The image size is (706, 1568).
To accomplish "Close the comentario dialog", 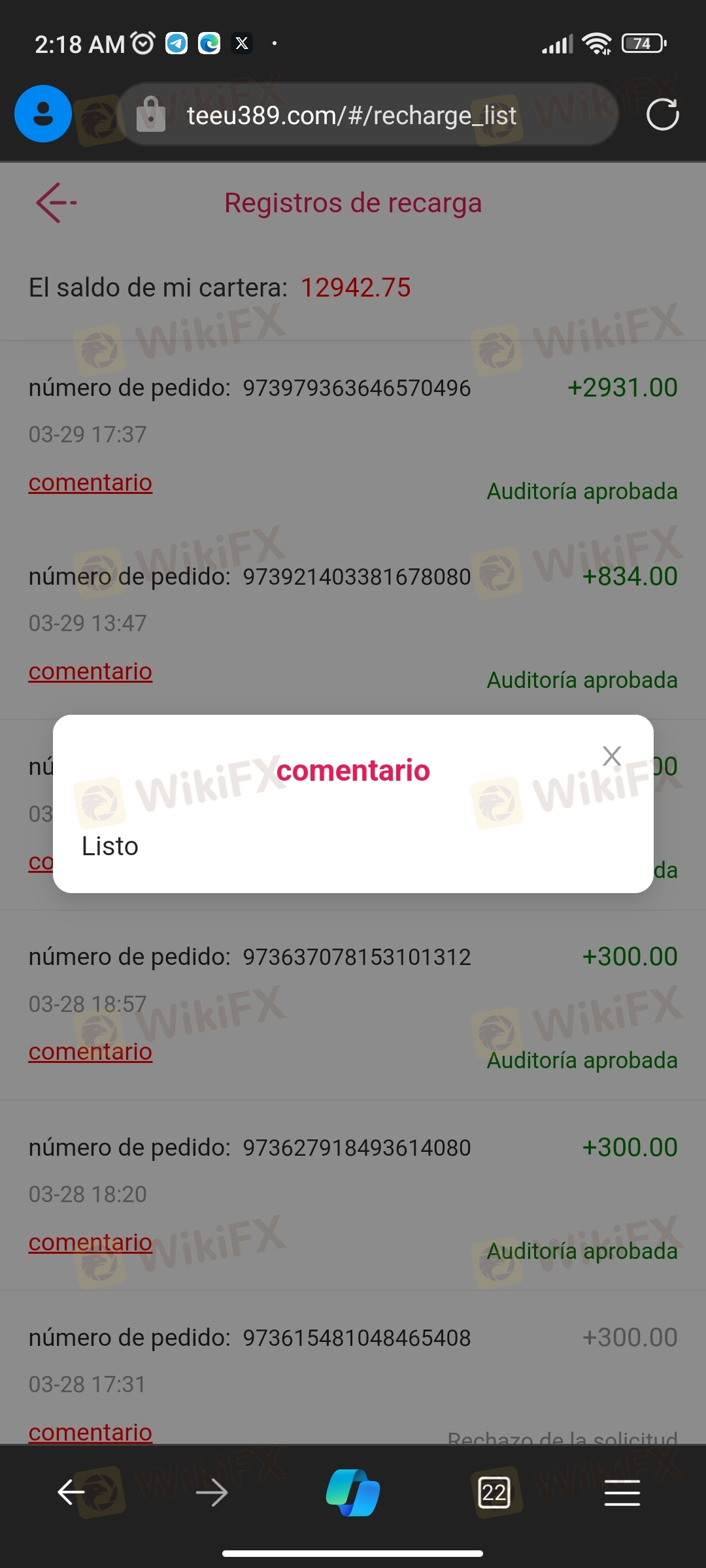I will (611, 756).
